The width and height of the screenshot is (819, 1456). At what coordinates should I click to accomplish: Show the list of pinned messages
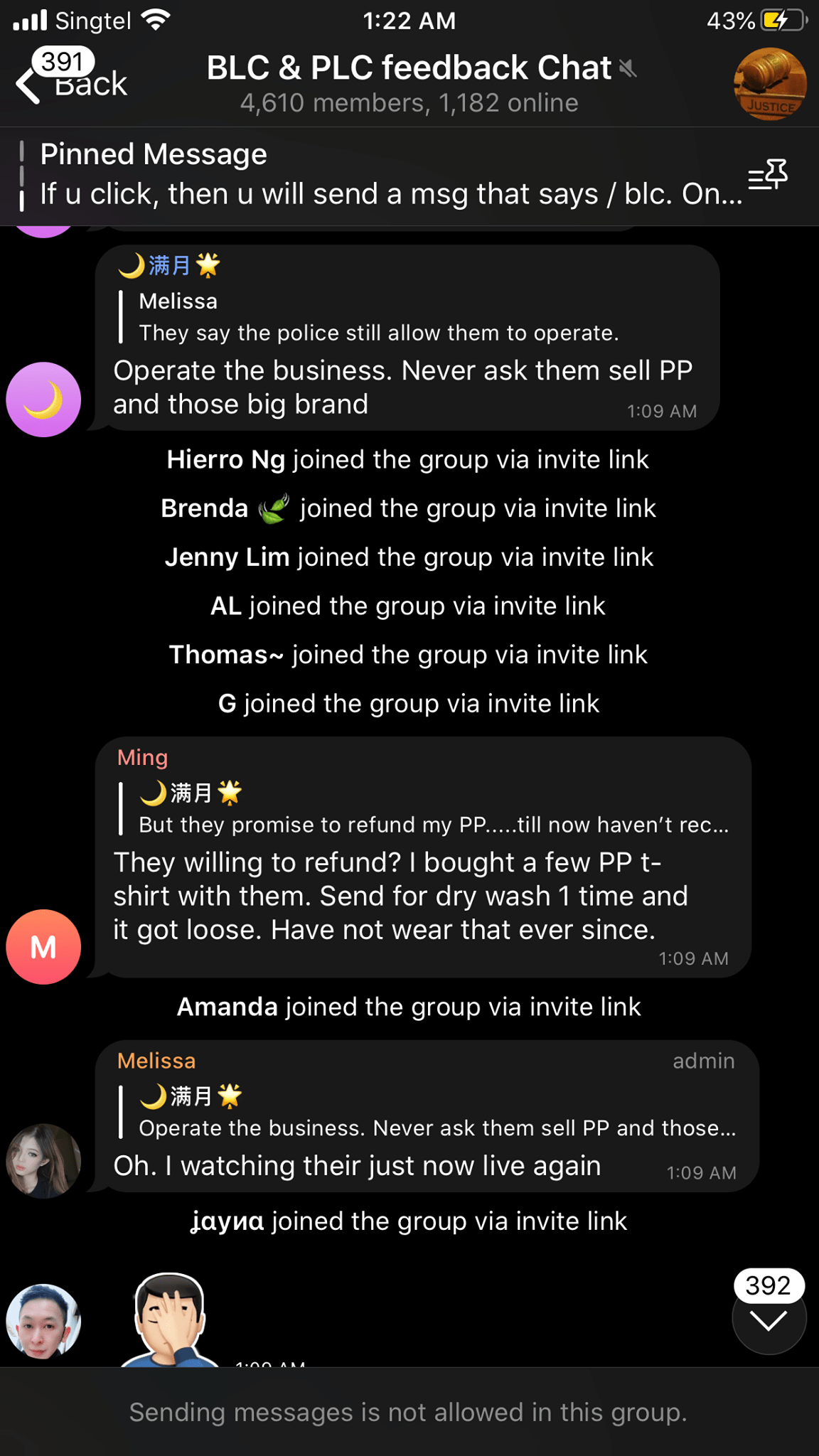[768, 174]
